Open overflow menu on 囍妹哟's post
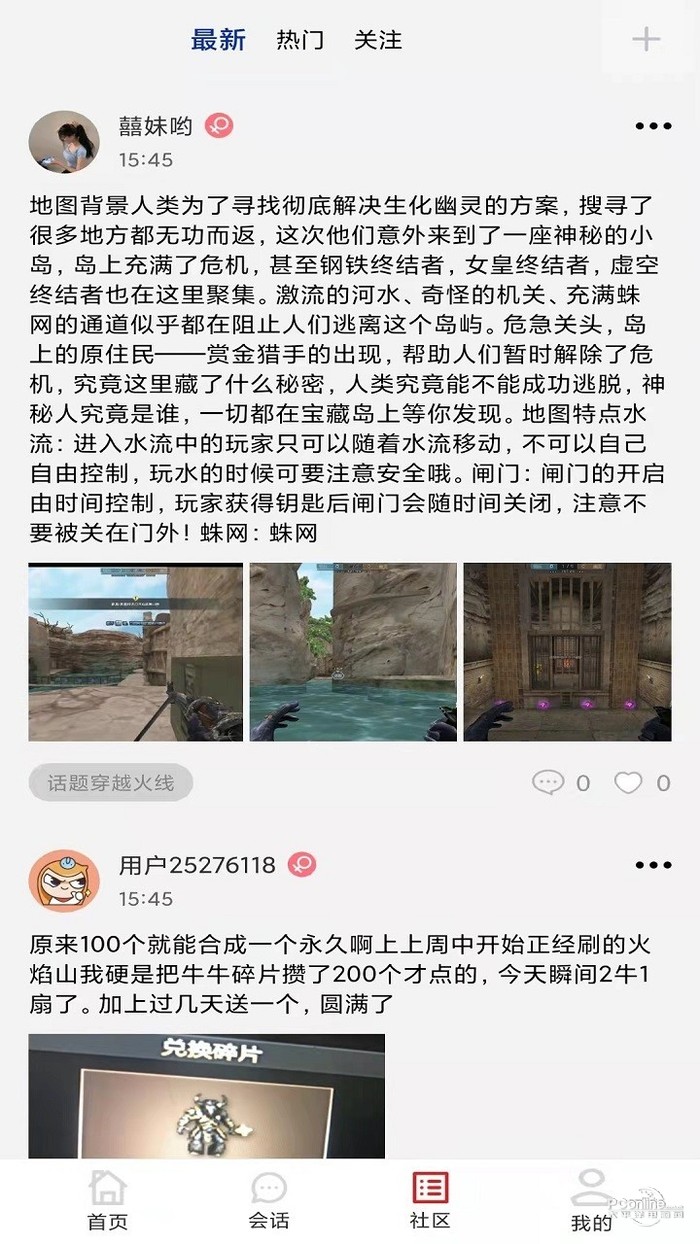 654,126
